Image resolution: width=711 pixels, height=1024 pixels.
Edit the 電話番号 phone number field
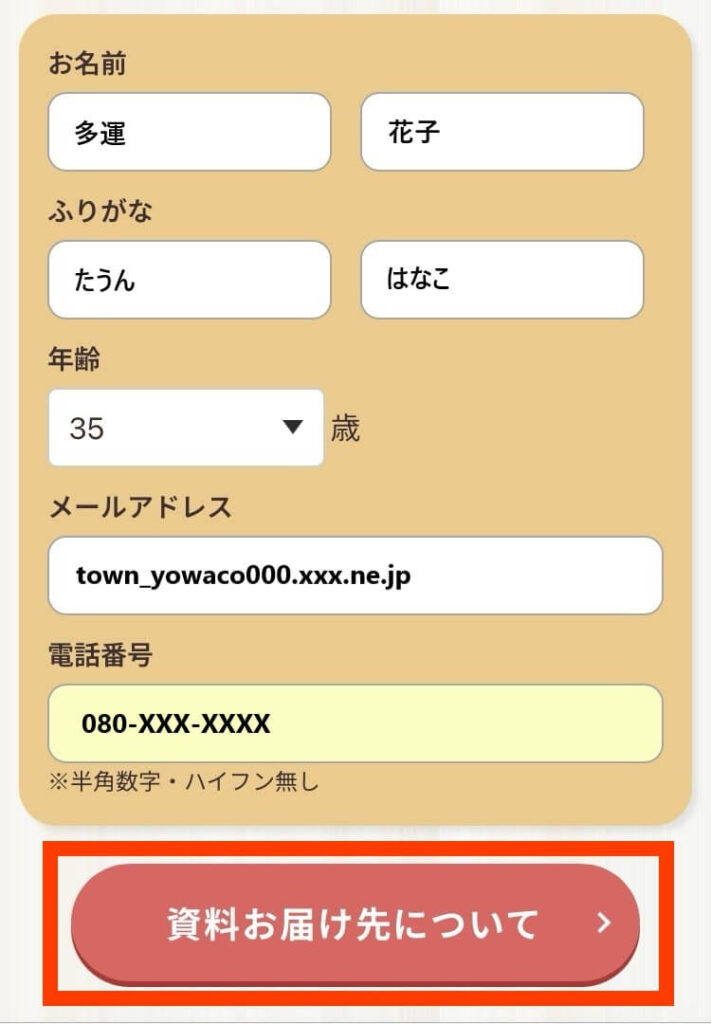pyautogui.click(x=355, y=723)
